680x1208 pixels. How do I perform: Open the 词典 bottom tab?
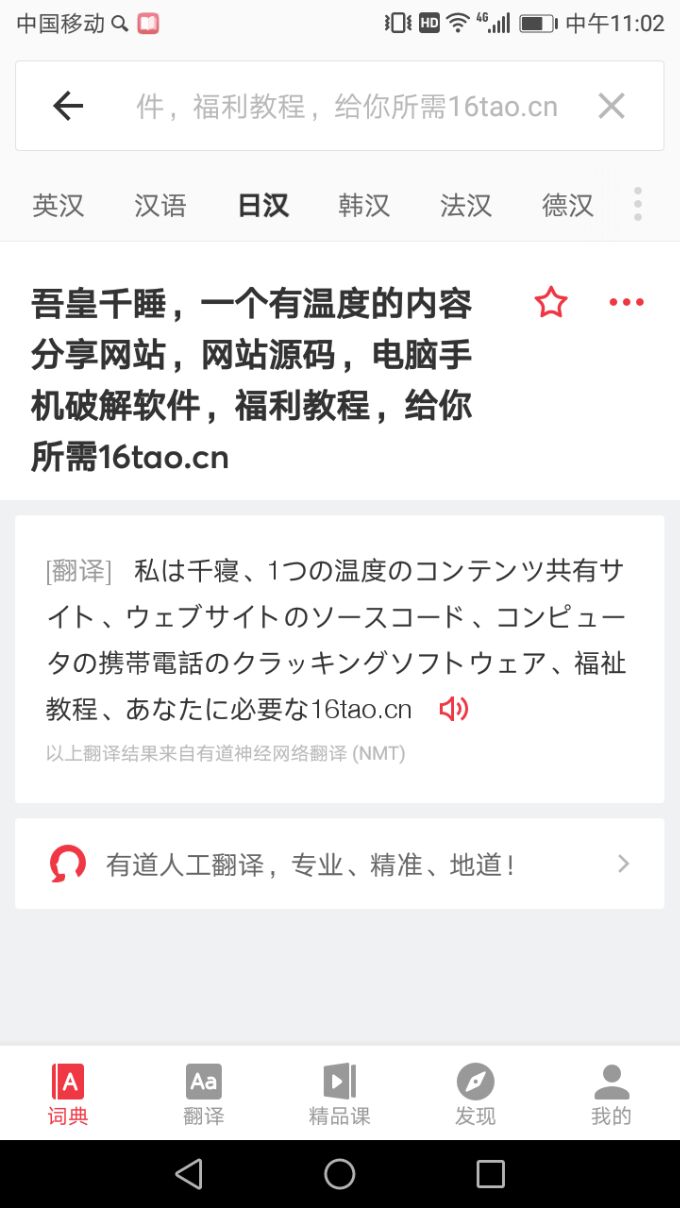click(68, 1094)
